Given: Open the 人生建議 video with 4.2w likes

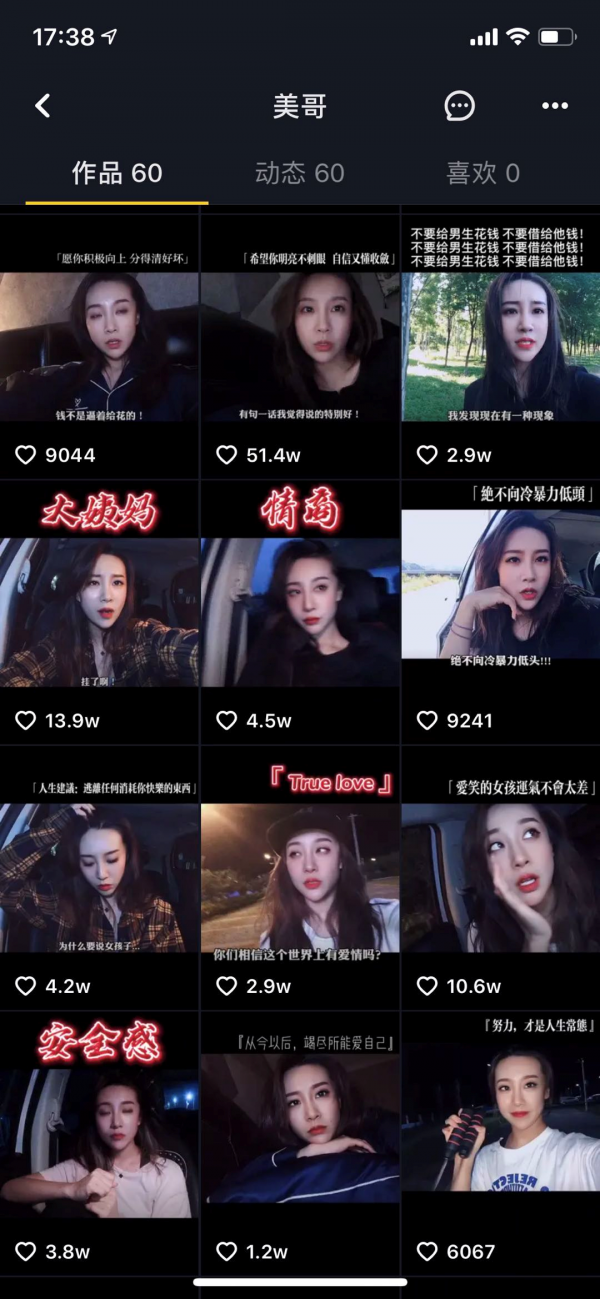Looking at the screenshot, I should coord(99,875).
